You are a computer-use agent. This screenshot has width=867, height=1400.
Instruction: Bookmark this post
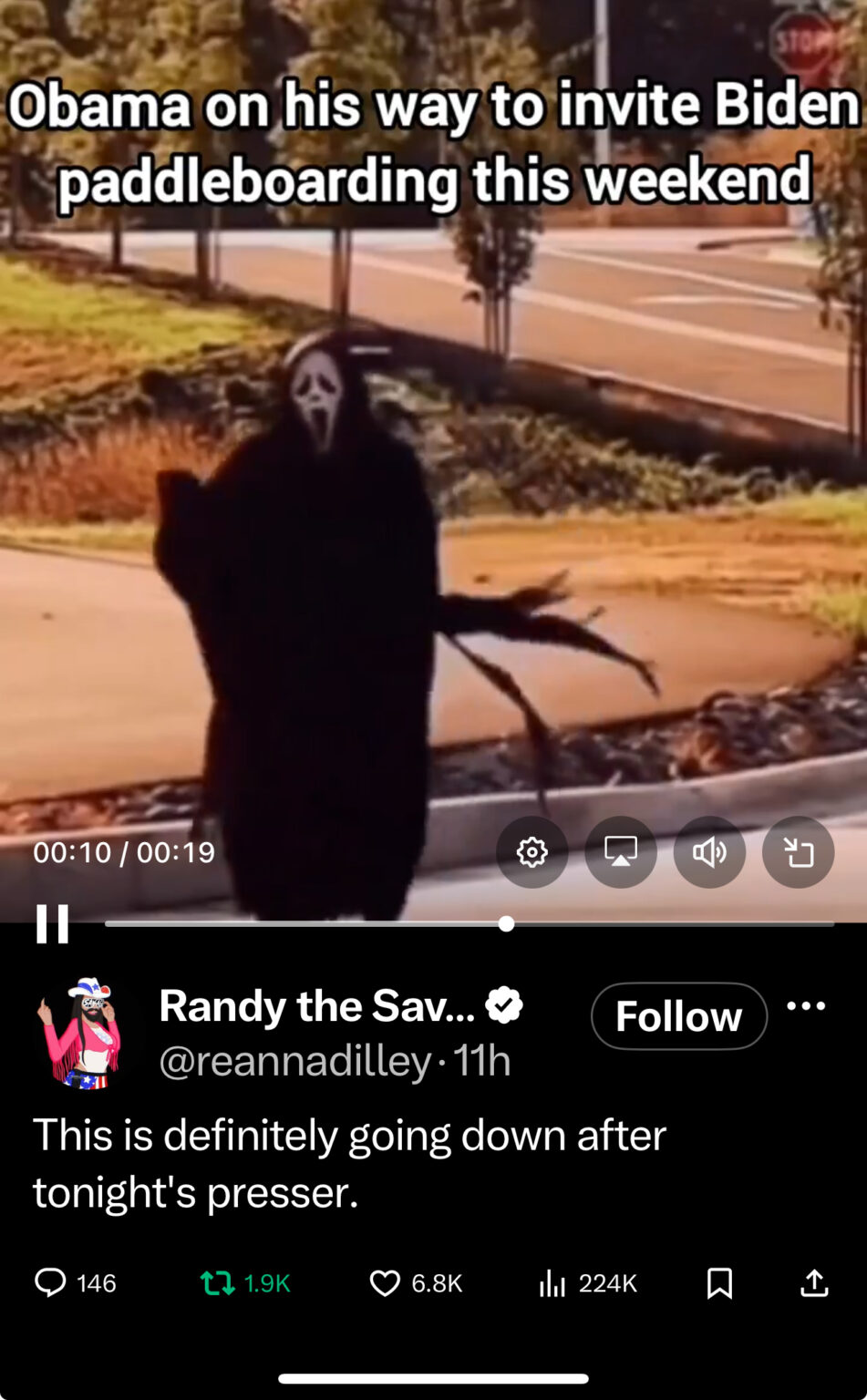[x=719, y=1283]
